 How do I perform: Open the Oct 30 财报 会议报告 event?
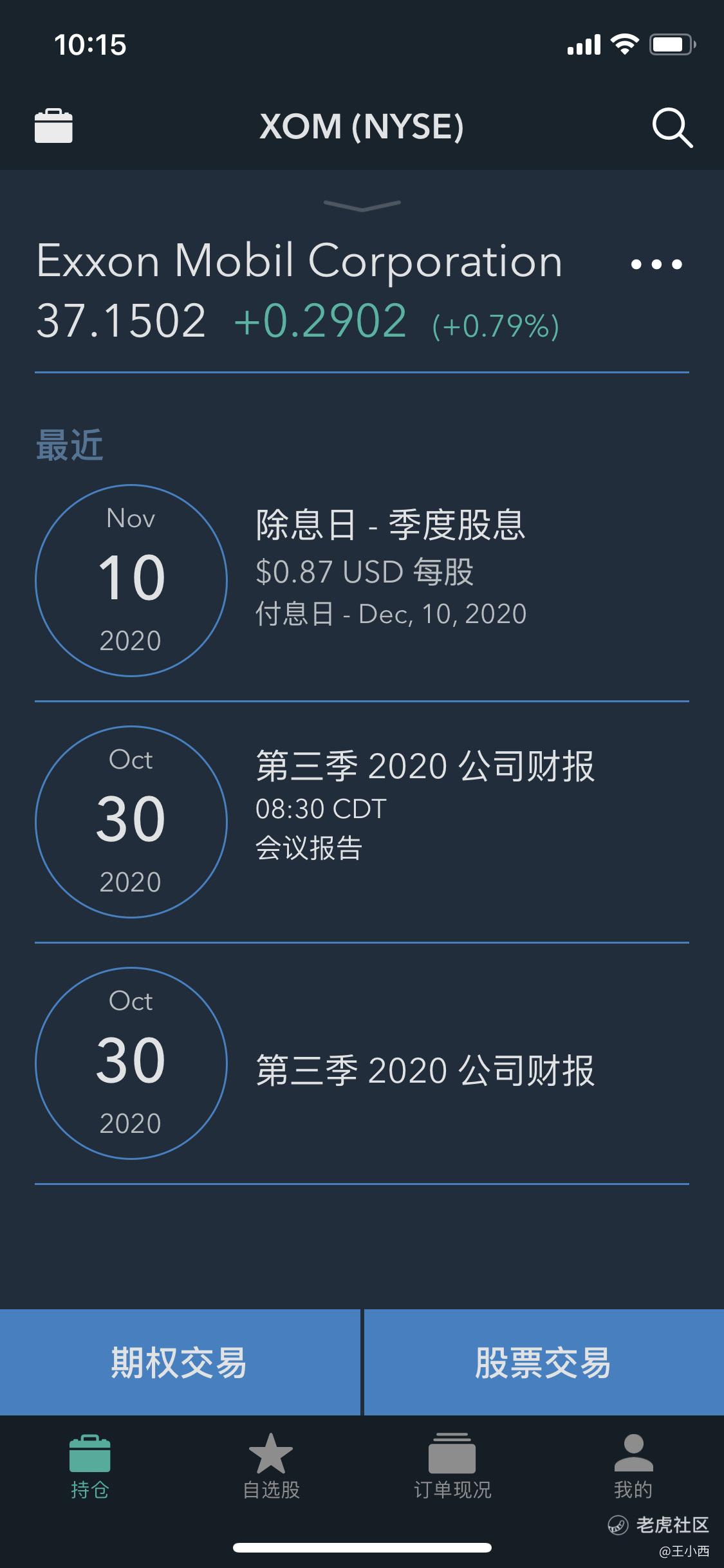tap(362, 821)
